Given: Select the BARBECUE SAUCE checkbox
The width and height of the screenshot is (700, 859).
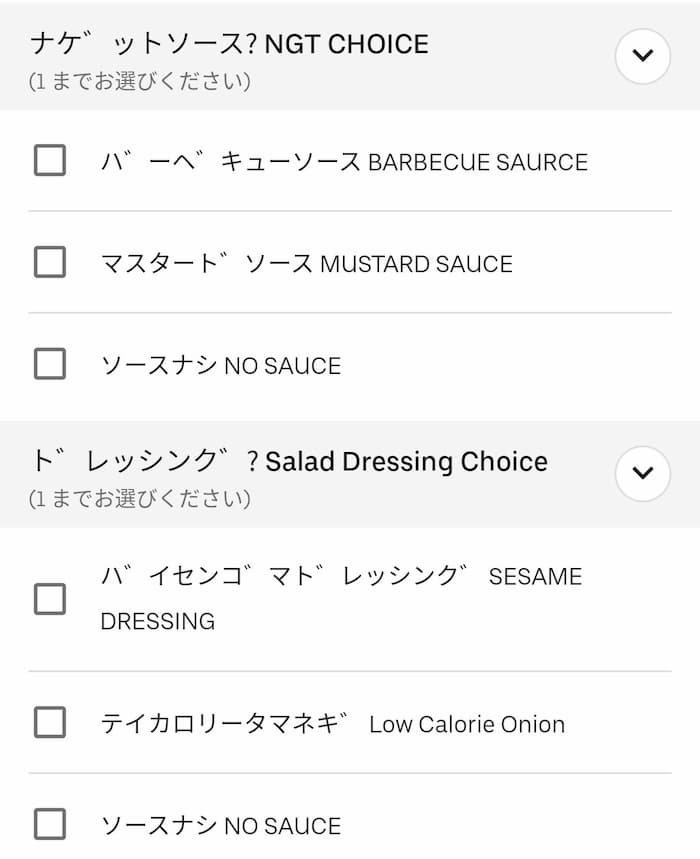Looking at the screenshot, I should 50,160.
